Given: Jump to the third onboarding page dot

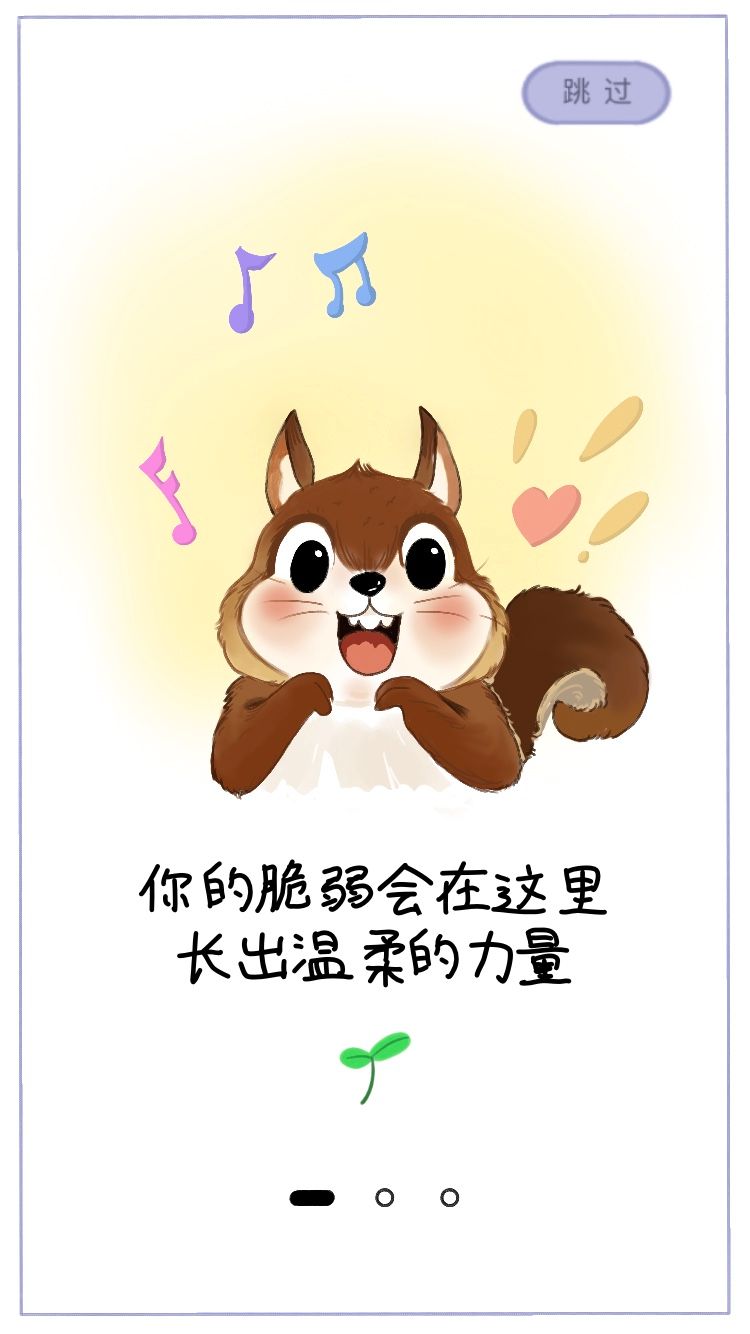Looking at the screenshot, I should coord(450,1197).
